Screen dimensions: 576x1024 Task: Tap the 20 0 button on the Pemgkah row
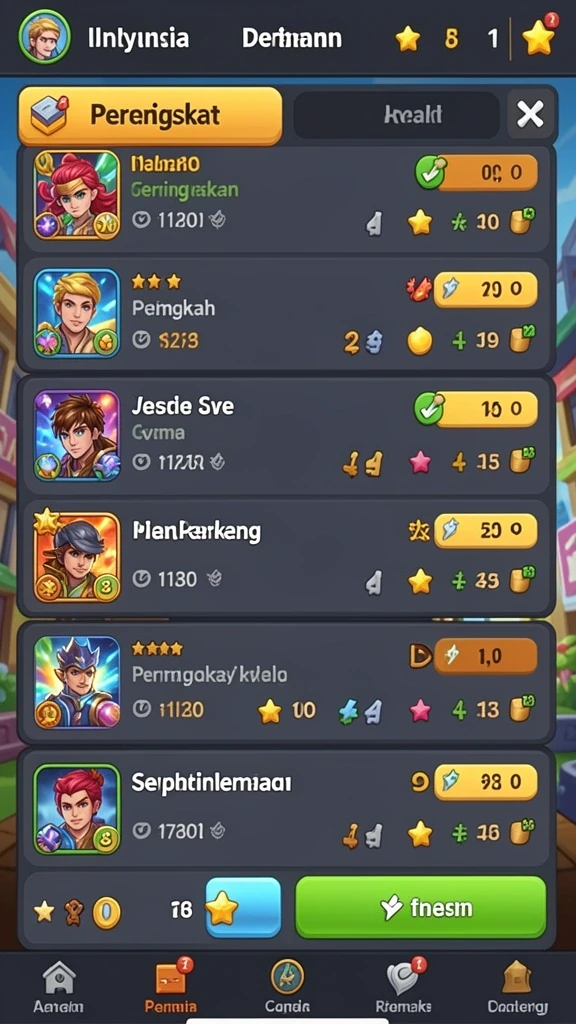486,290
